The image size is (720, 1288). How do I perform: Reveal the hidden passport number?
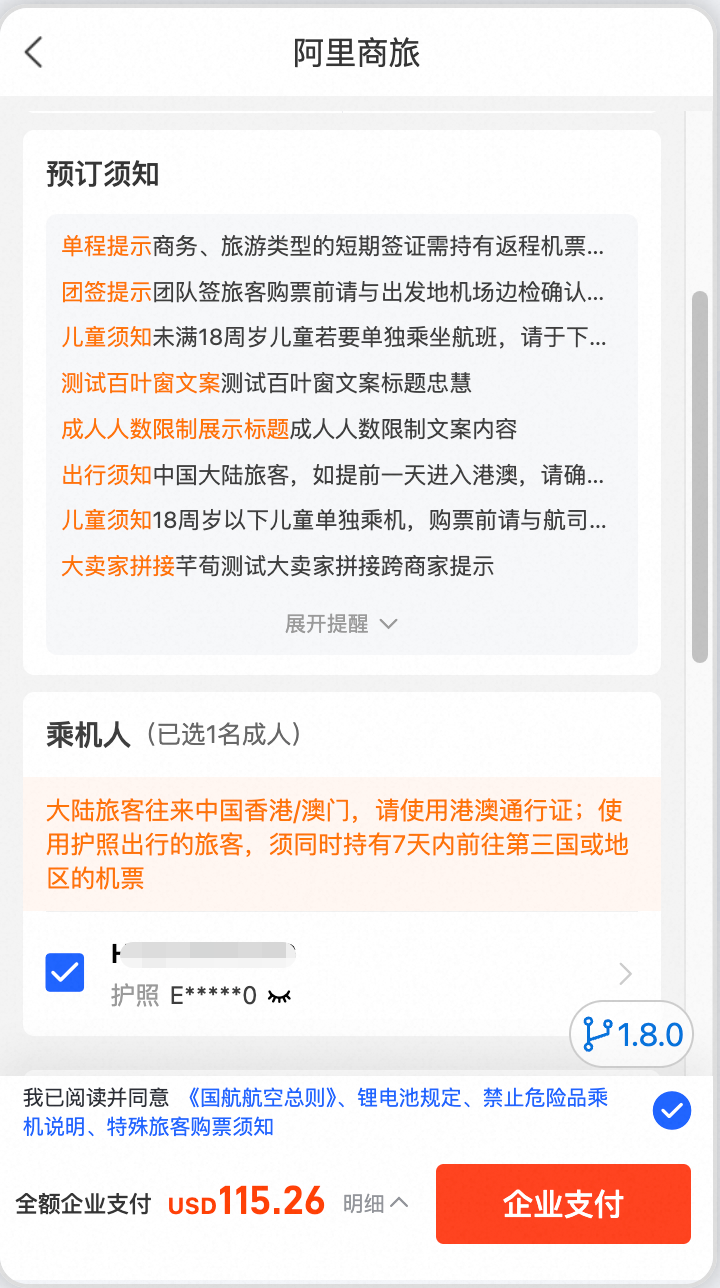(x=279, y=997)
